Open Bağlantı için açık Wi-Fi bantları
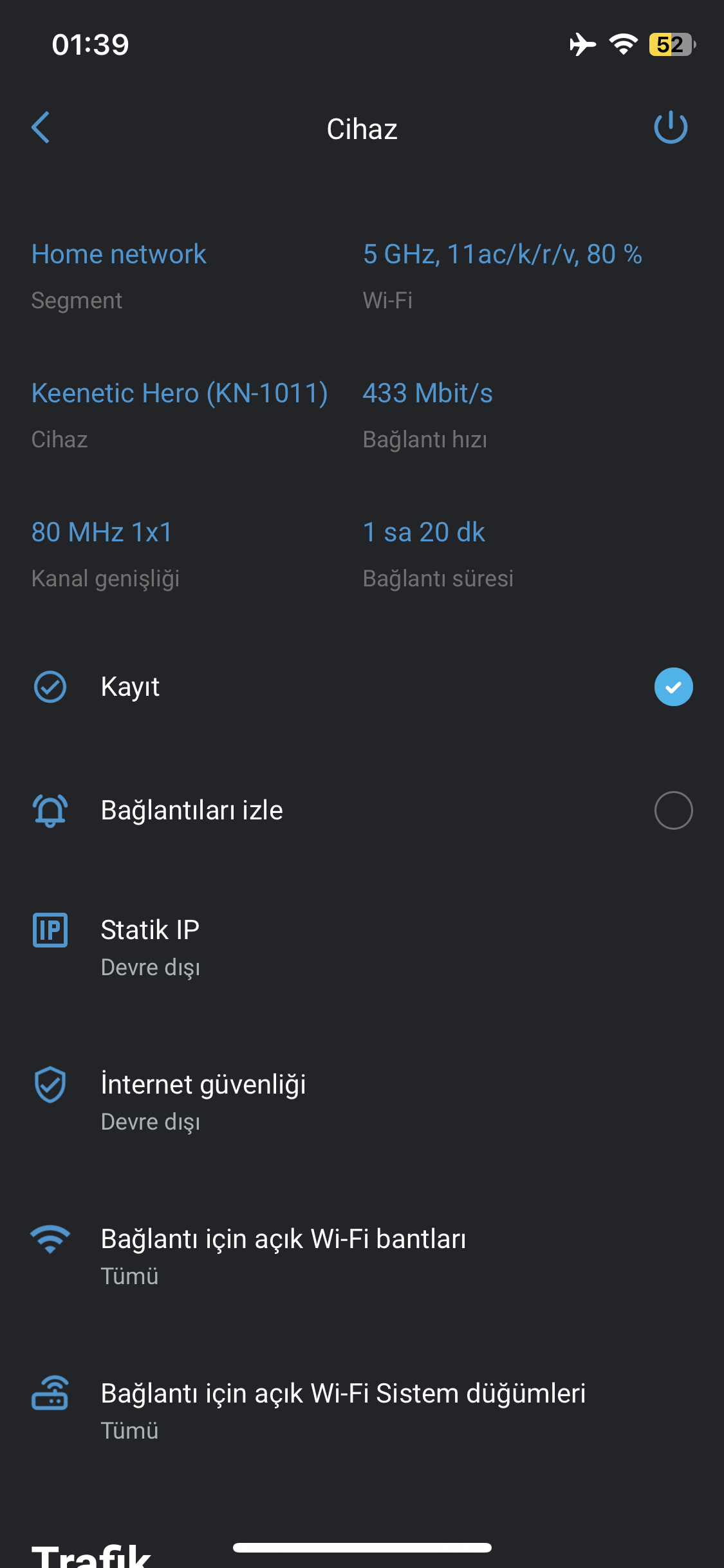The image size is (724, 1568). [362, 1256]
